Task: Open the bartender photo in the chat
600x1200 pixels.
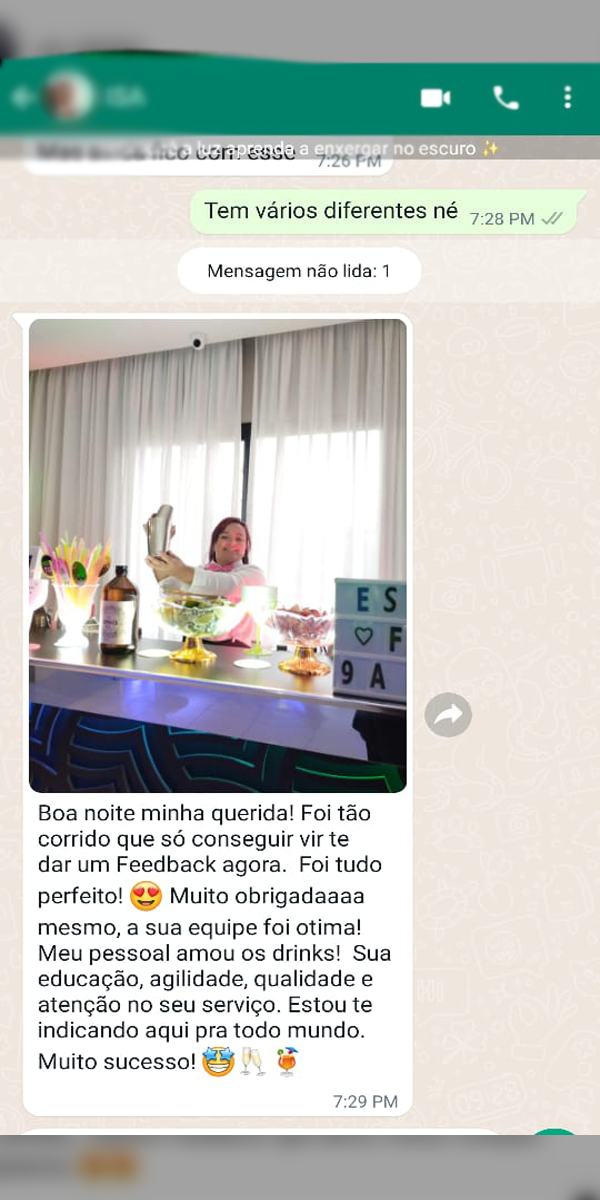Action: coord(217,555)
